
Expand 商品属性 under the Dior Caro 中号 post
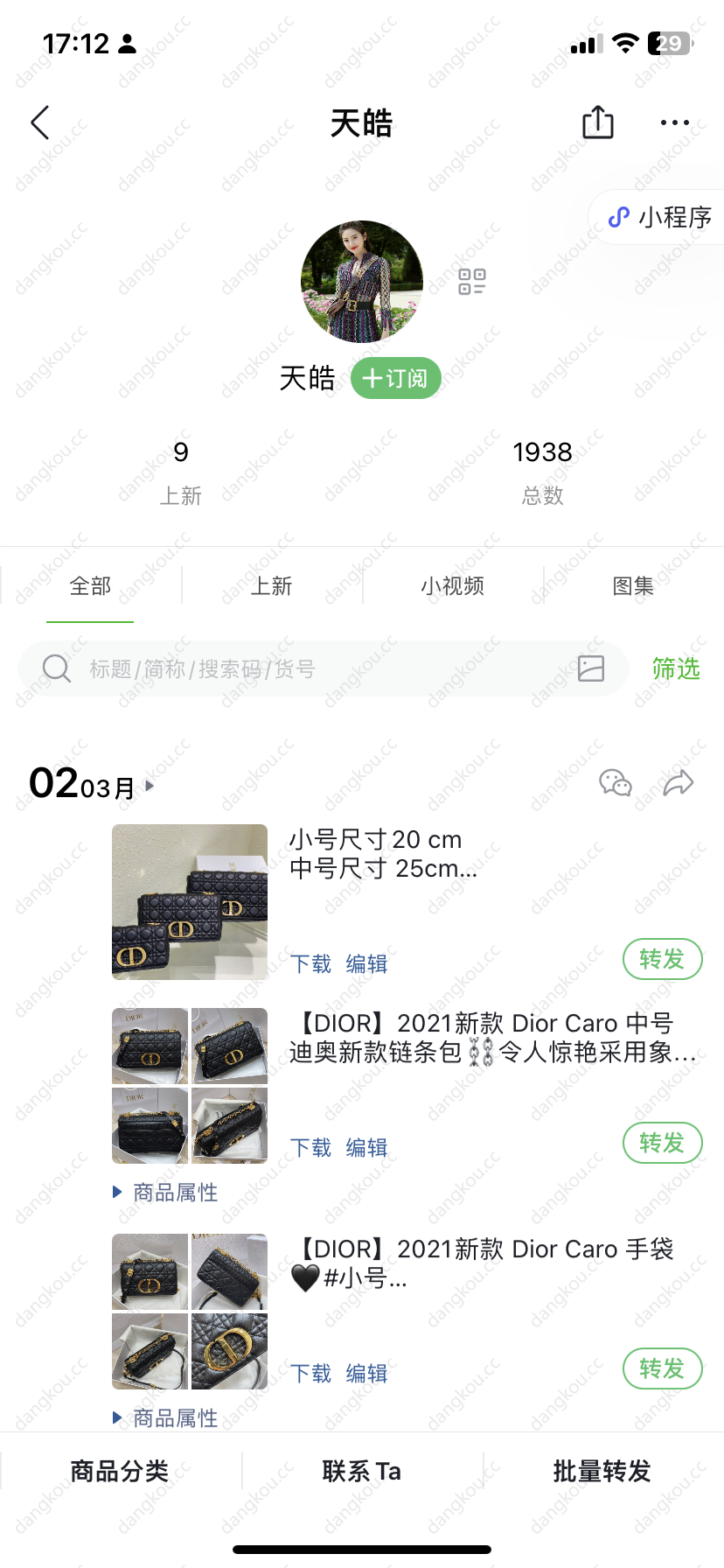point(166,1192)
